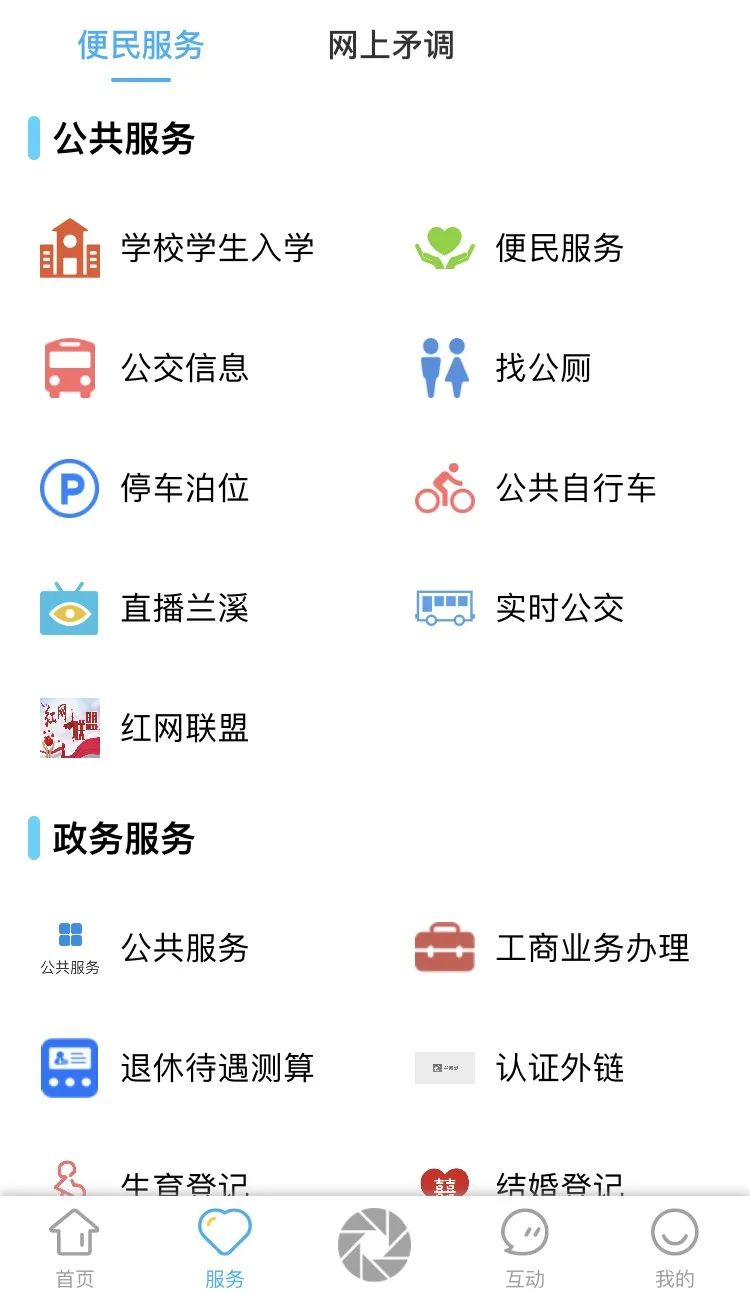Open 公共自行车 service
The width and height of the screenshot is (750, 1294).
pyautogui.click(x=536, y=488)
